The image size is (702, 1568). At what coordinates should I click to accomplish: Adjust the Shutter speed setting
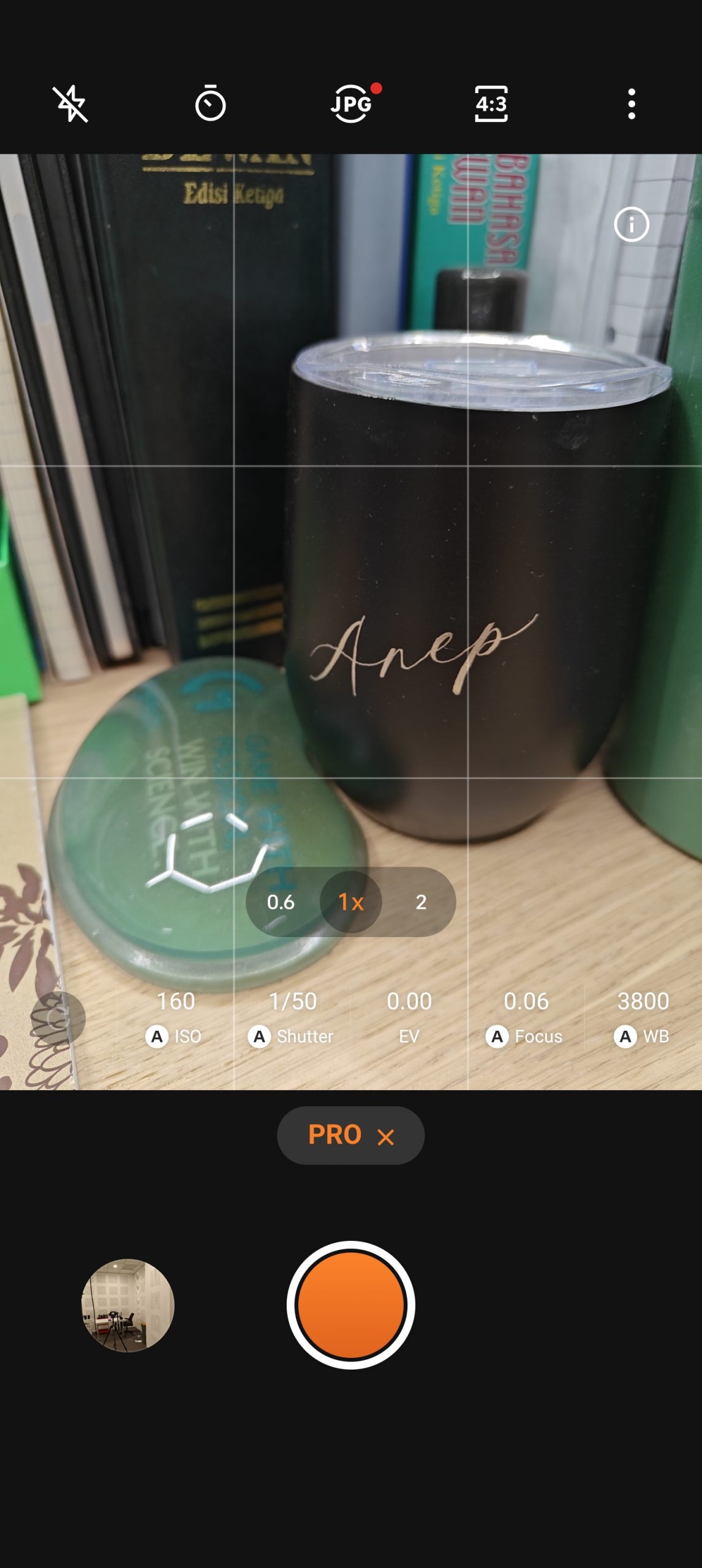[292, 1017]
